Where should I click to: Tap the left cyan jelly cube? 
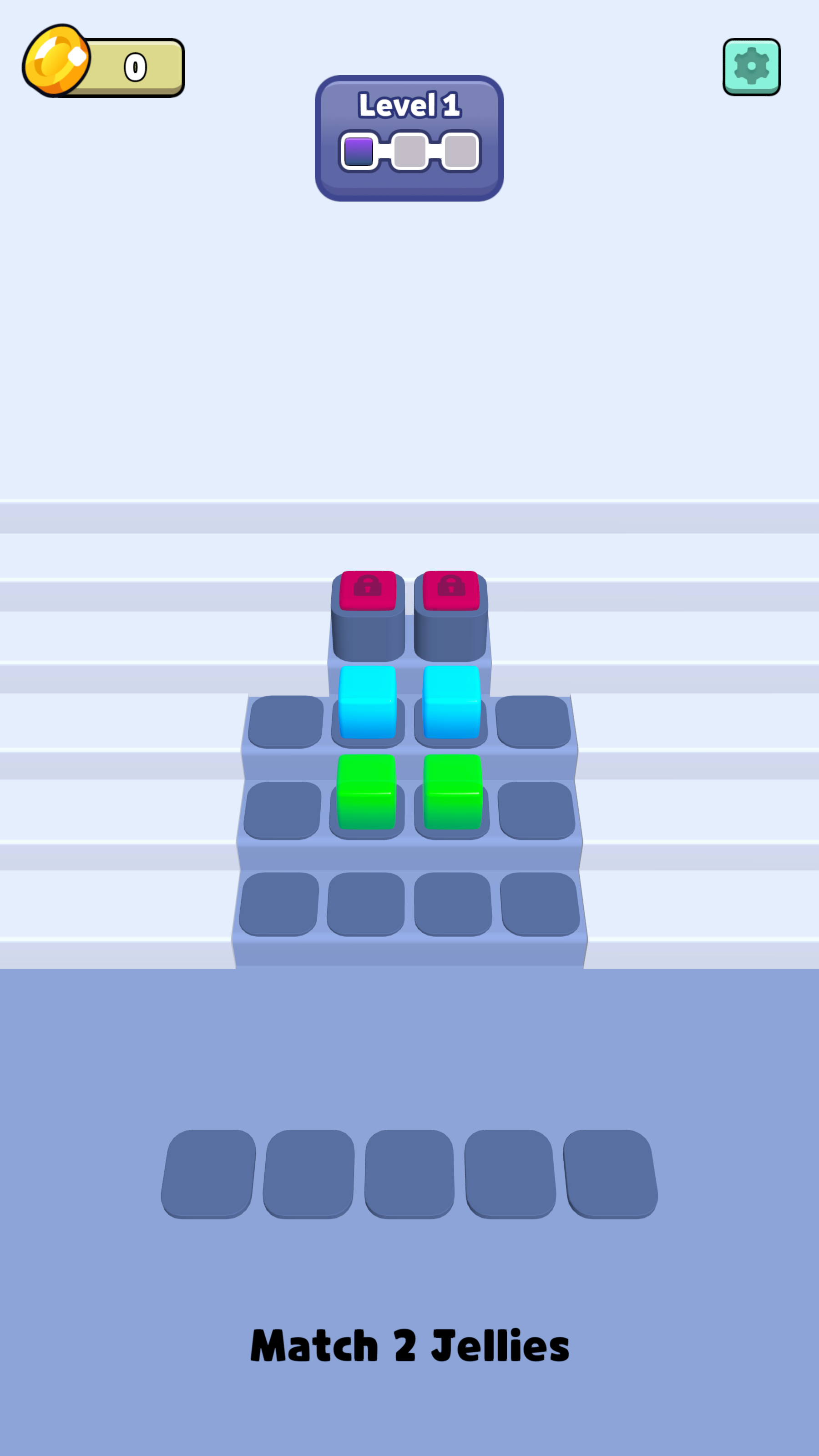(367, 702)
